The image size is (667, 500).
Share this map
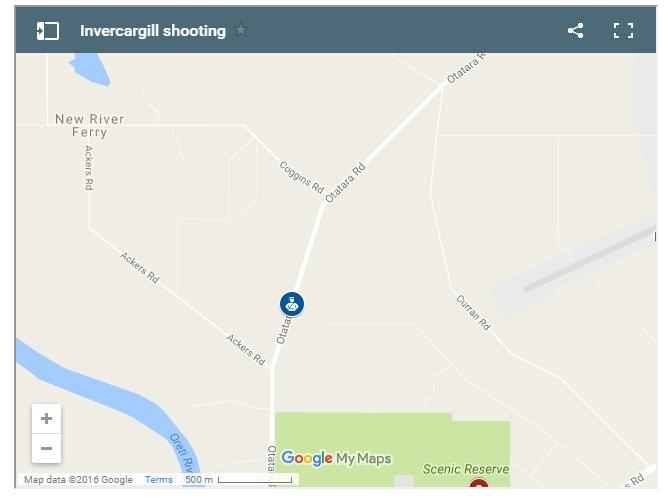575,31
